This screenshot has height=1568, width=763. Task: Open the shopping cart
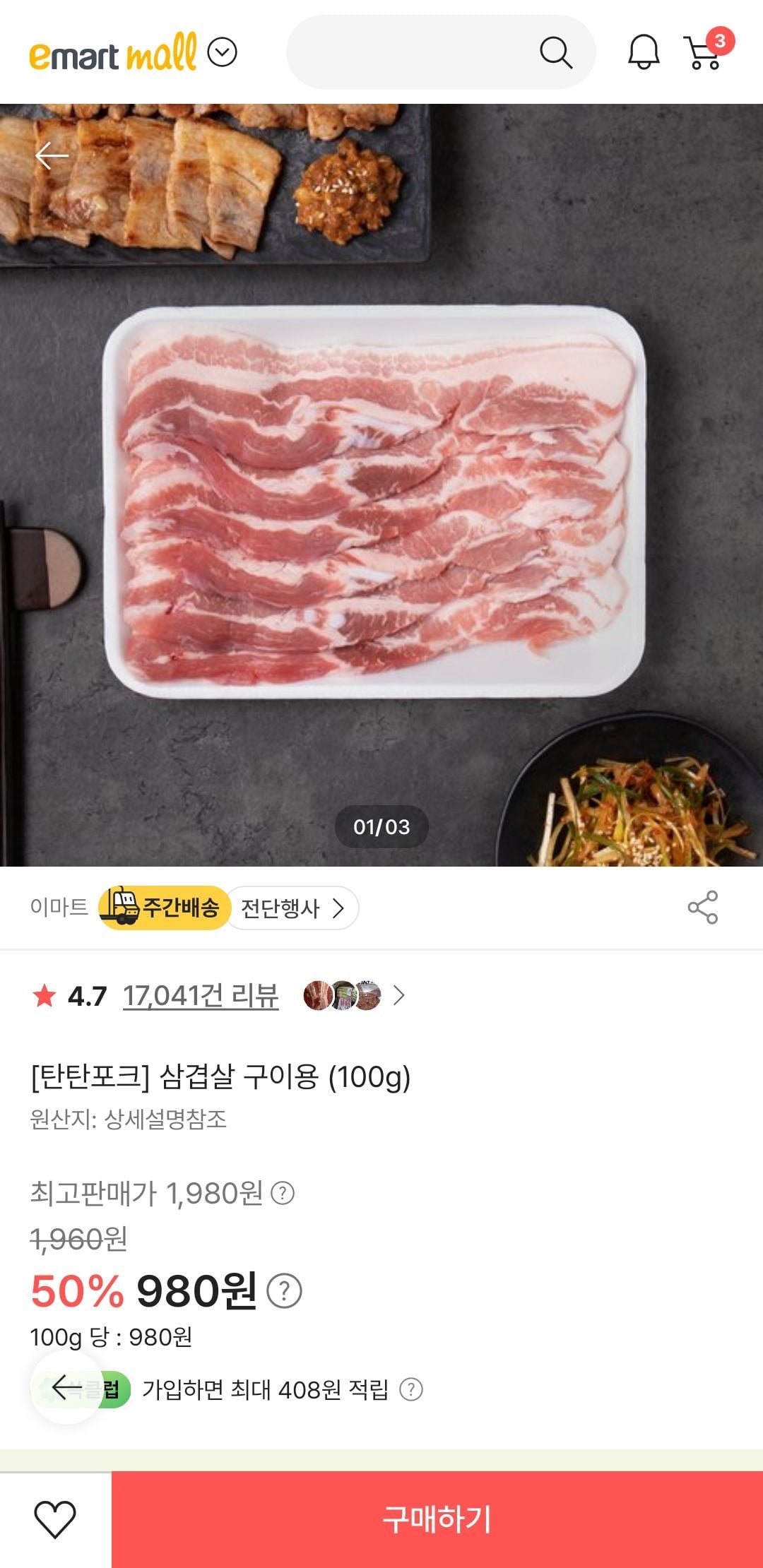705,52
